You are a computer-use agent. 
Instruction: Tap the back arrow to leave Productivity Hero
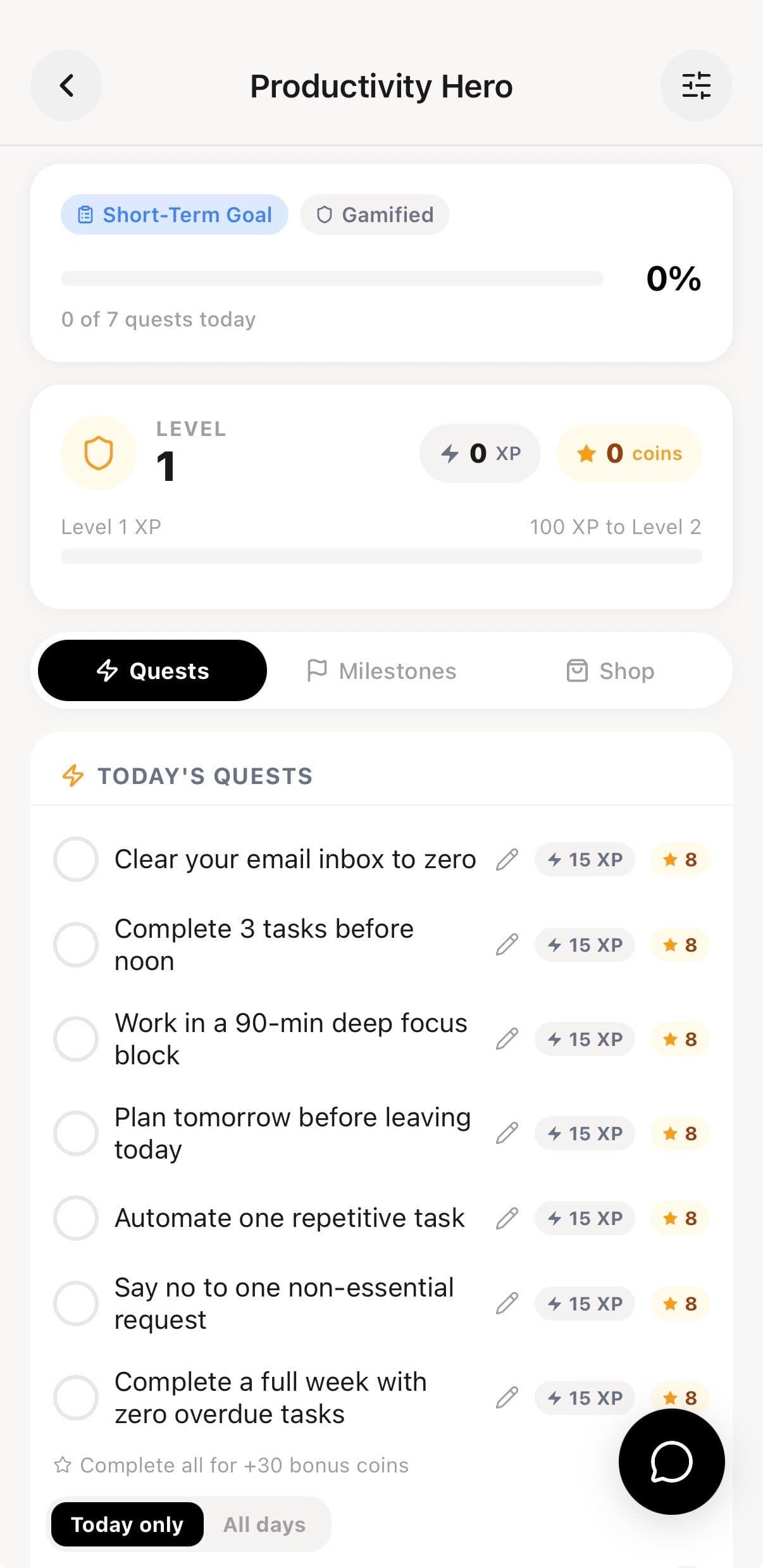tap(66, 85)
